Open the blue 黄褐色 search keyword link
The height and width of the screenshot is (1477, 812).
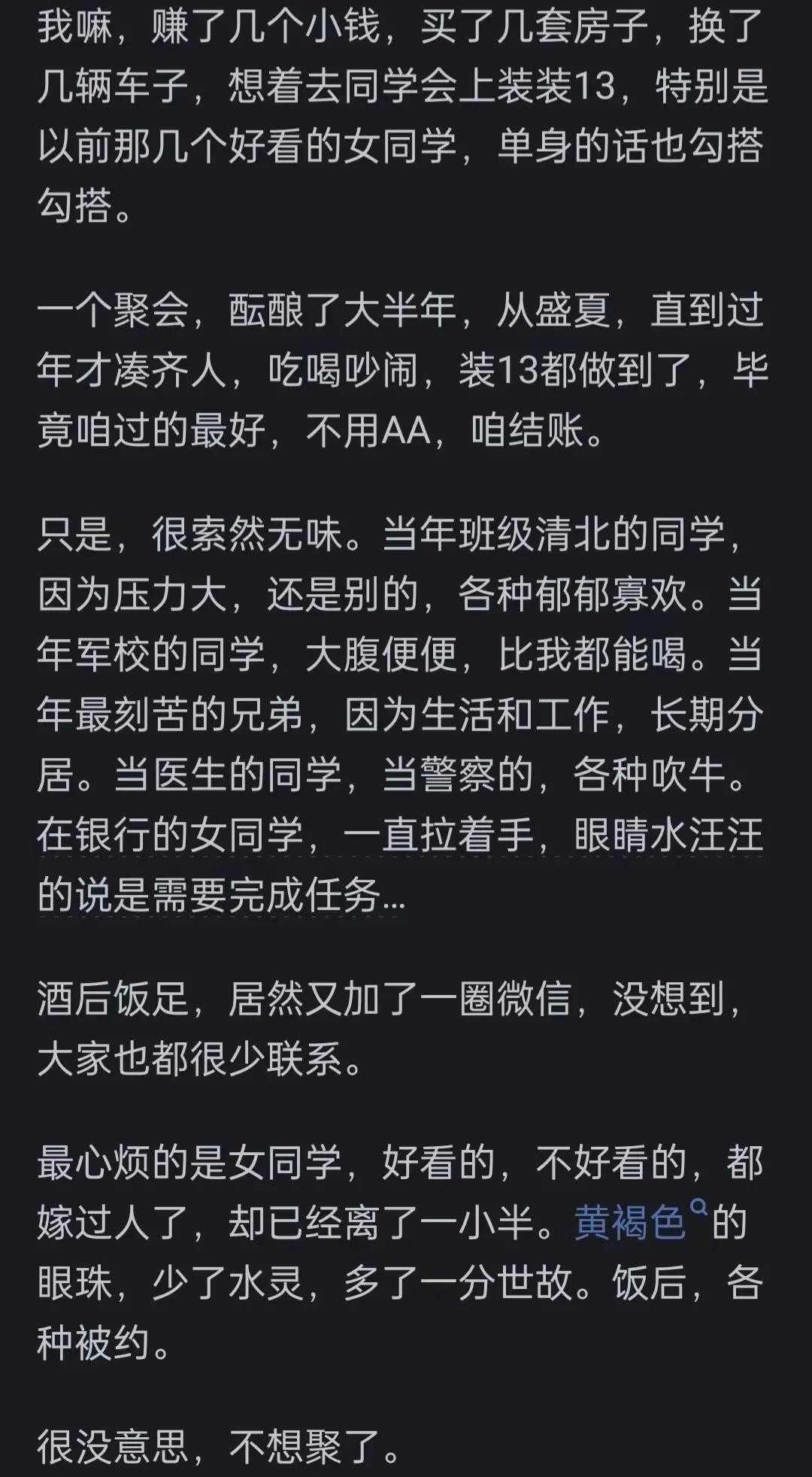click(x=632, y=1223)
